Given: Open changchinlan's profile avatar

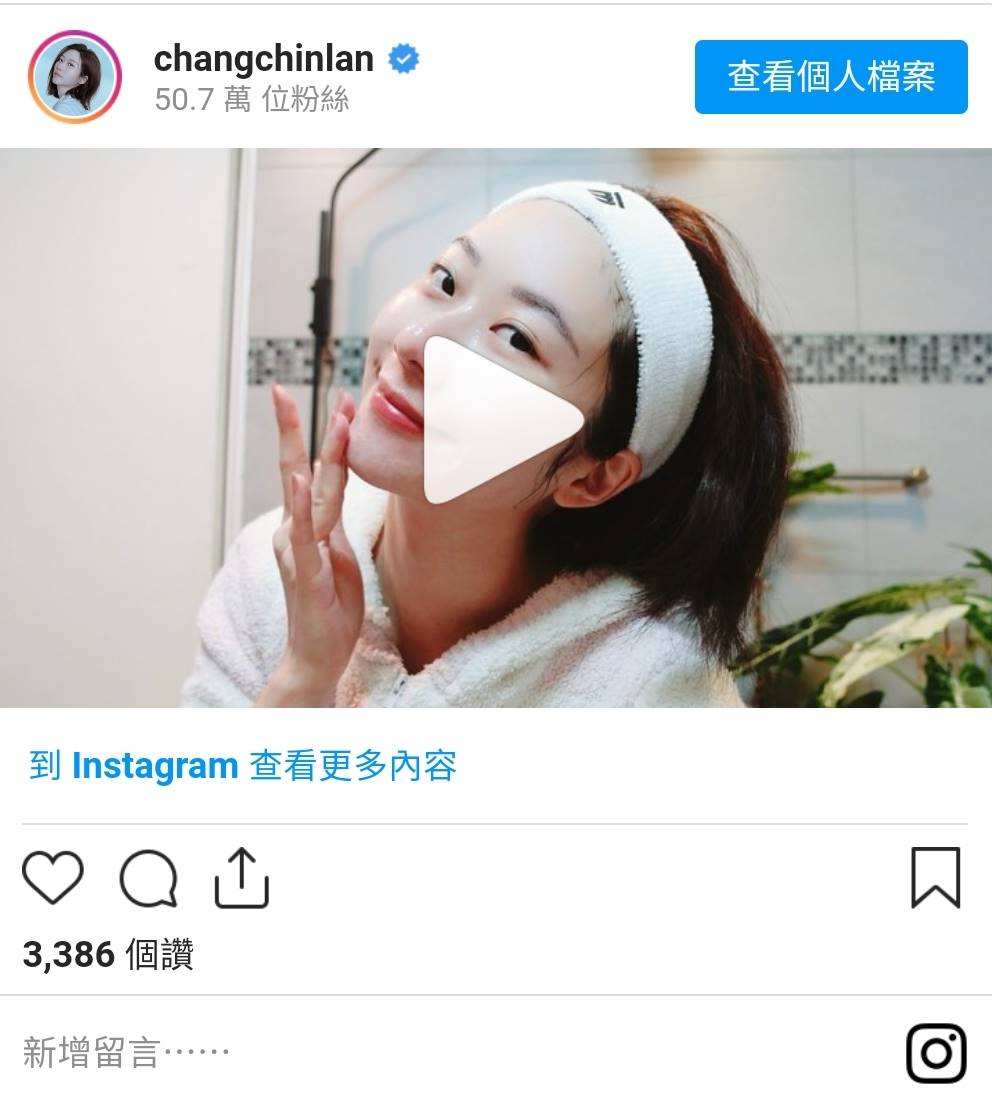Looking at the screenshot, I should coord(75,77).
